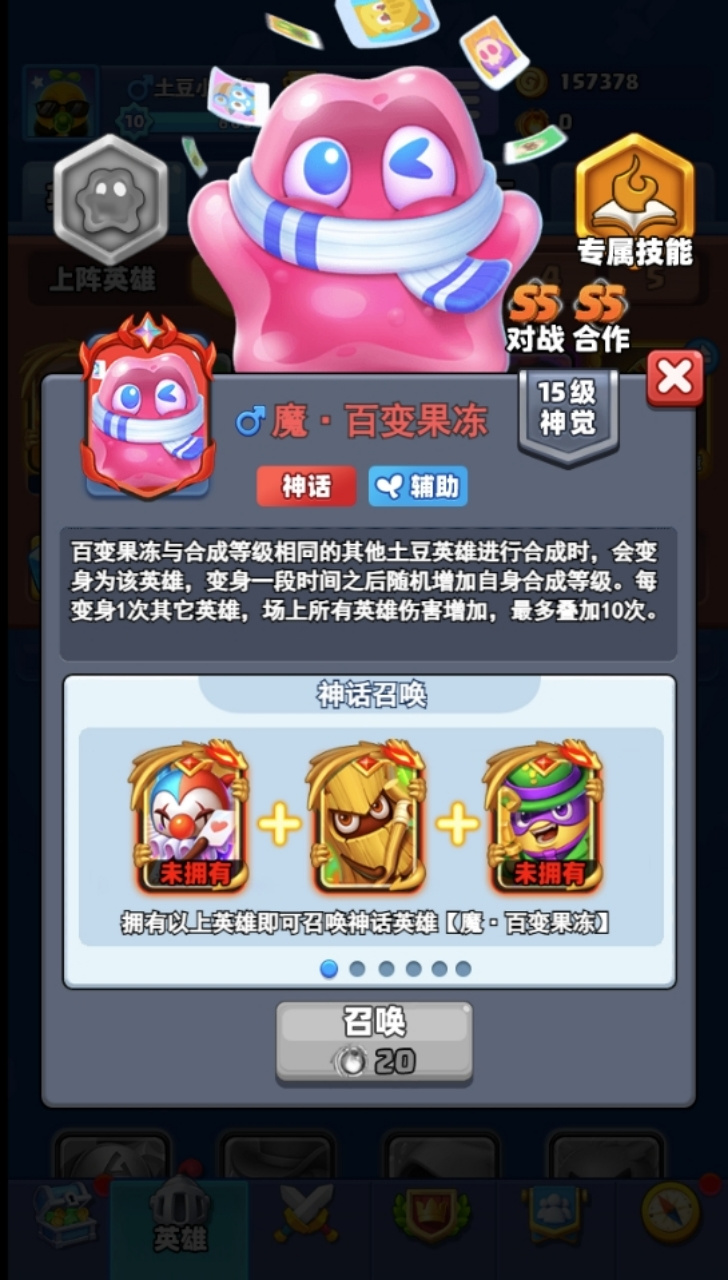The width and height of the screenshot is (728, 1280).
Task: Select the clown hero card
Action: pos(189,817)
